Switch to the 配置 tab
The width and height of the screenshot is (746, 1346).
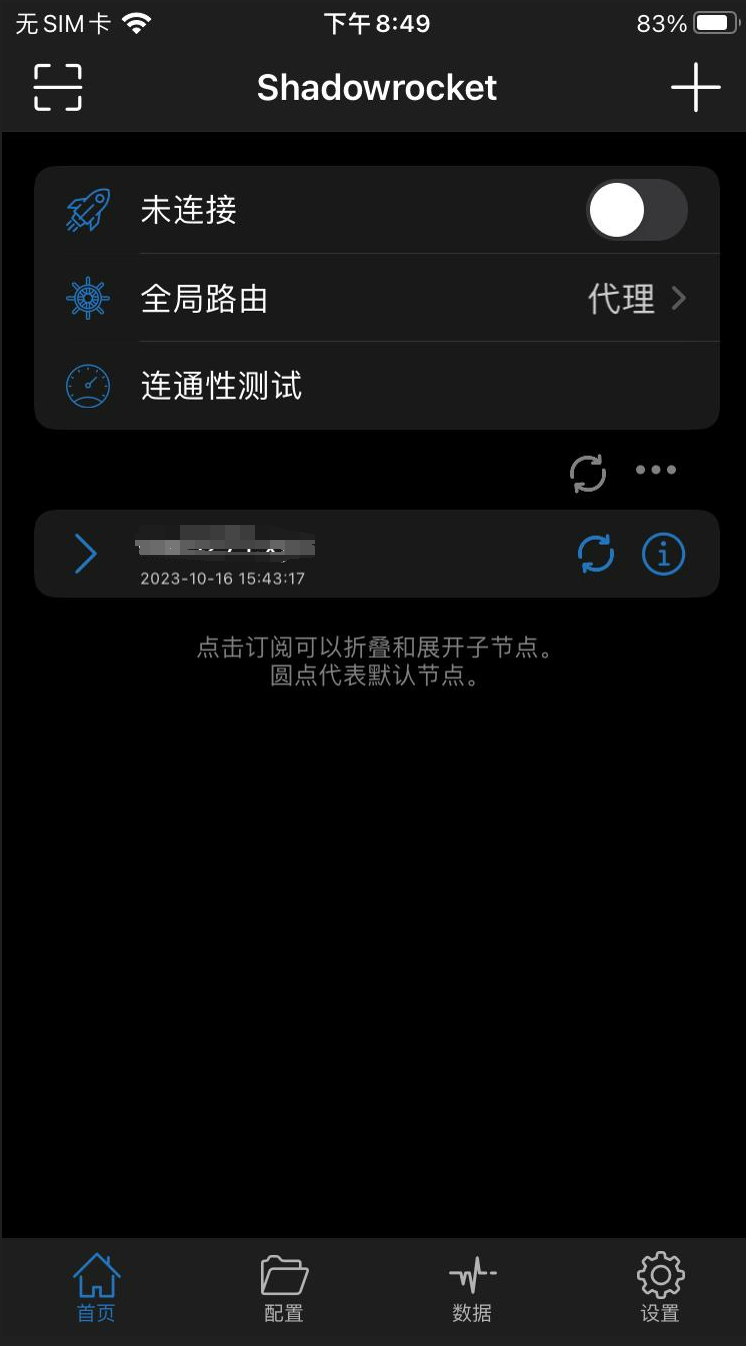click(x=284, y=1290)
